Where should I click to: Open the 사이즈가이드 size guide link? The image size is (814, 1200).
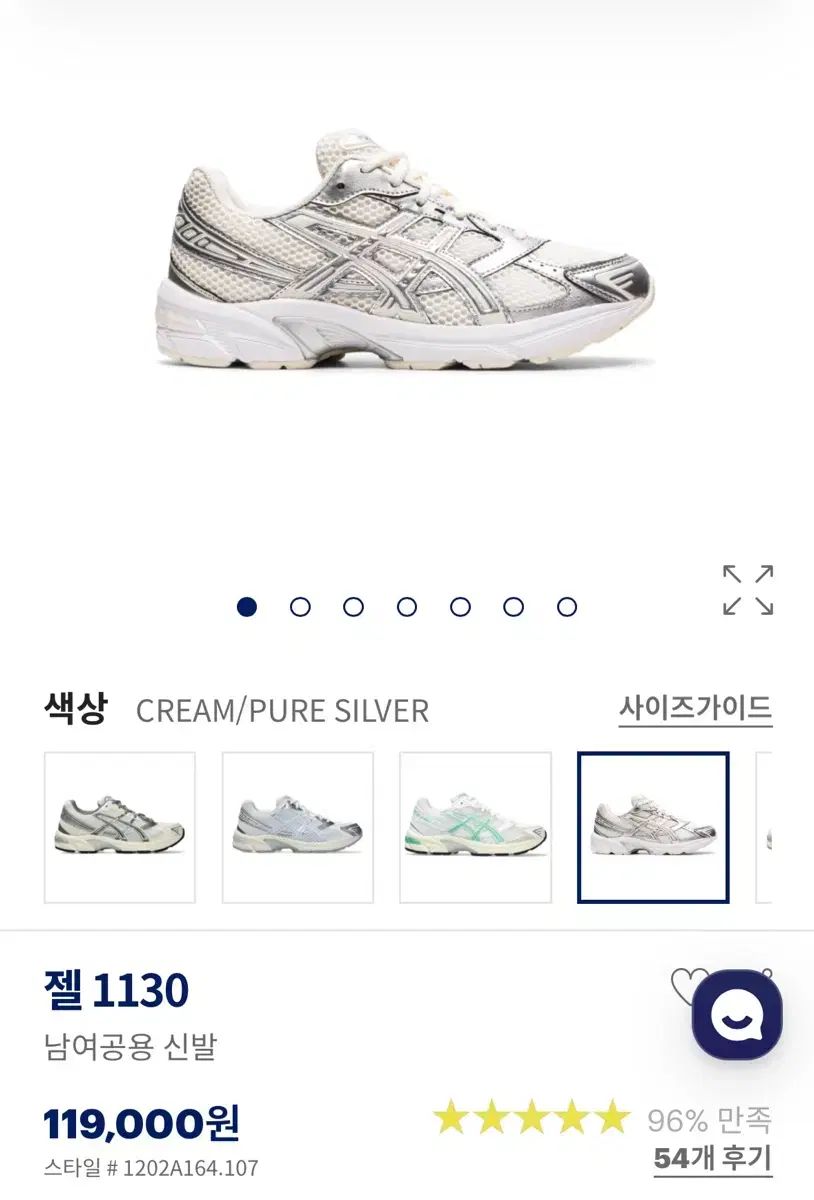695,709
